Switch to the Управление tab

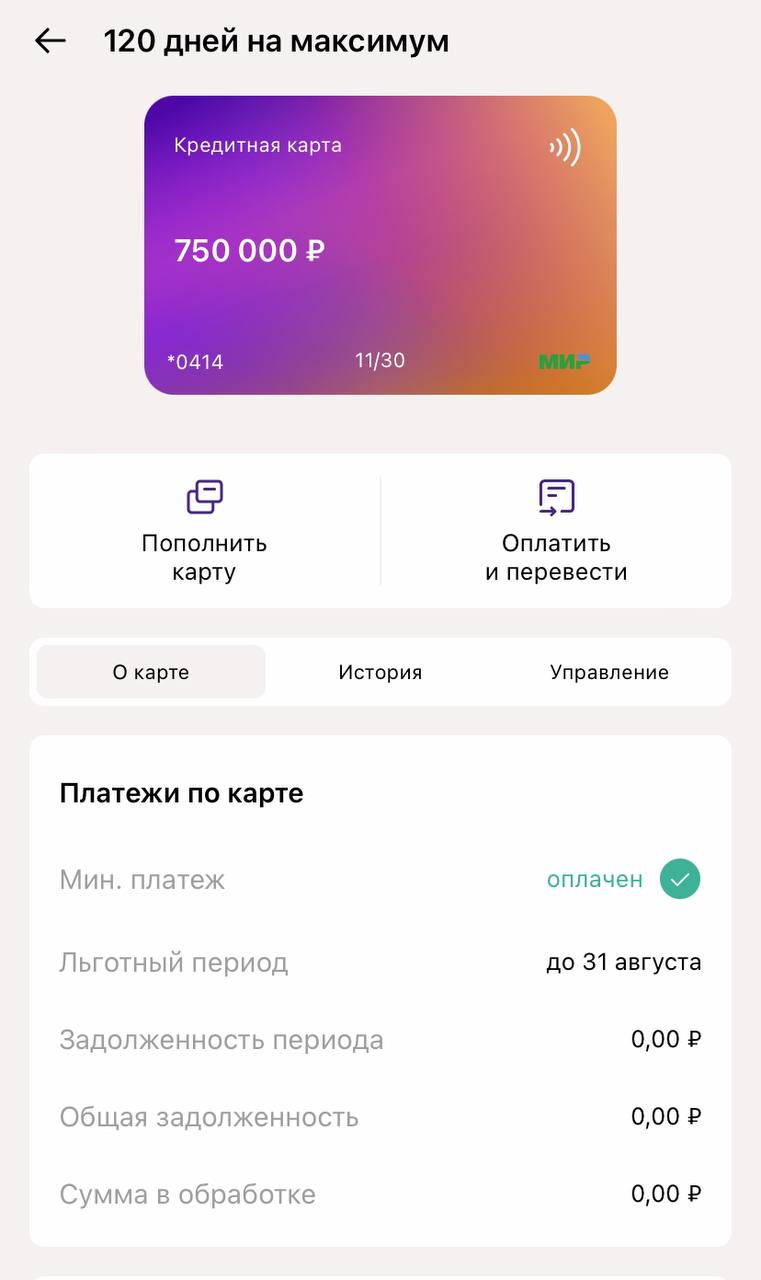[x=609, y=672]
